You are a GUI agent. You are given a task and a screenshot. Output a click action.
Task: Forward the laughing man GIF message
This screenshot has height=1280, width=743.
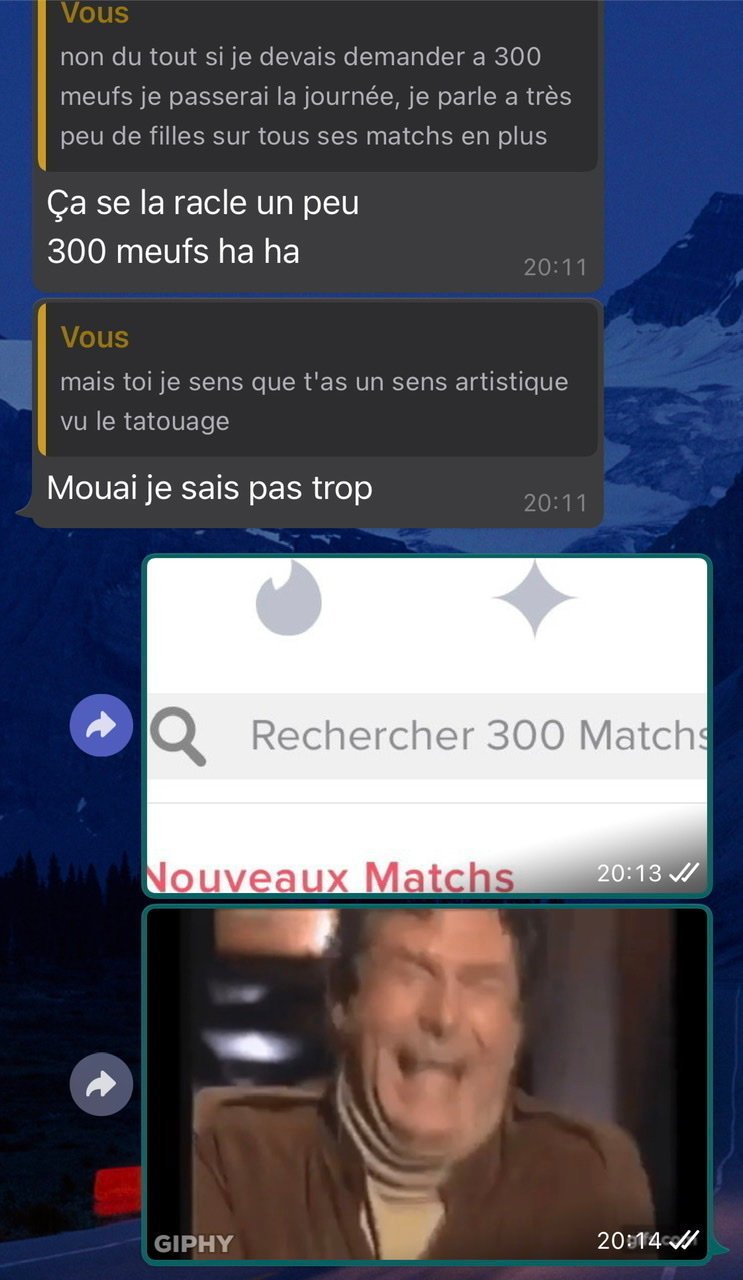[101, 1084]
